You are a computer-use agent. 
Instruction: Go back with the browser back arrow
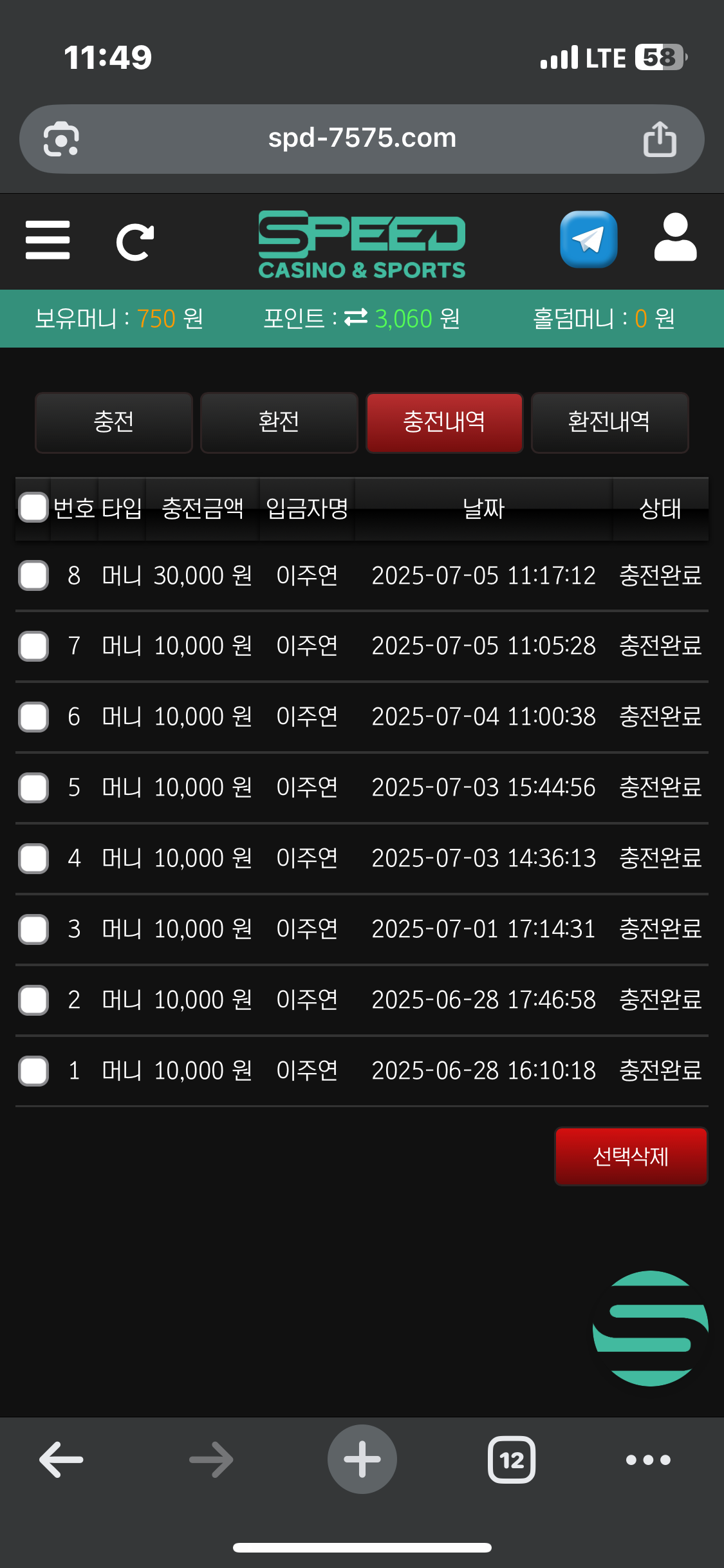pyautogui.click(x=62, y=1460)
